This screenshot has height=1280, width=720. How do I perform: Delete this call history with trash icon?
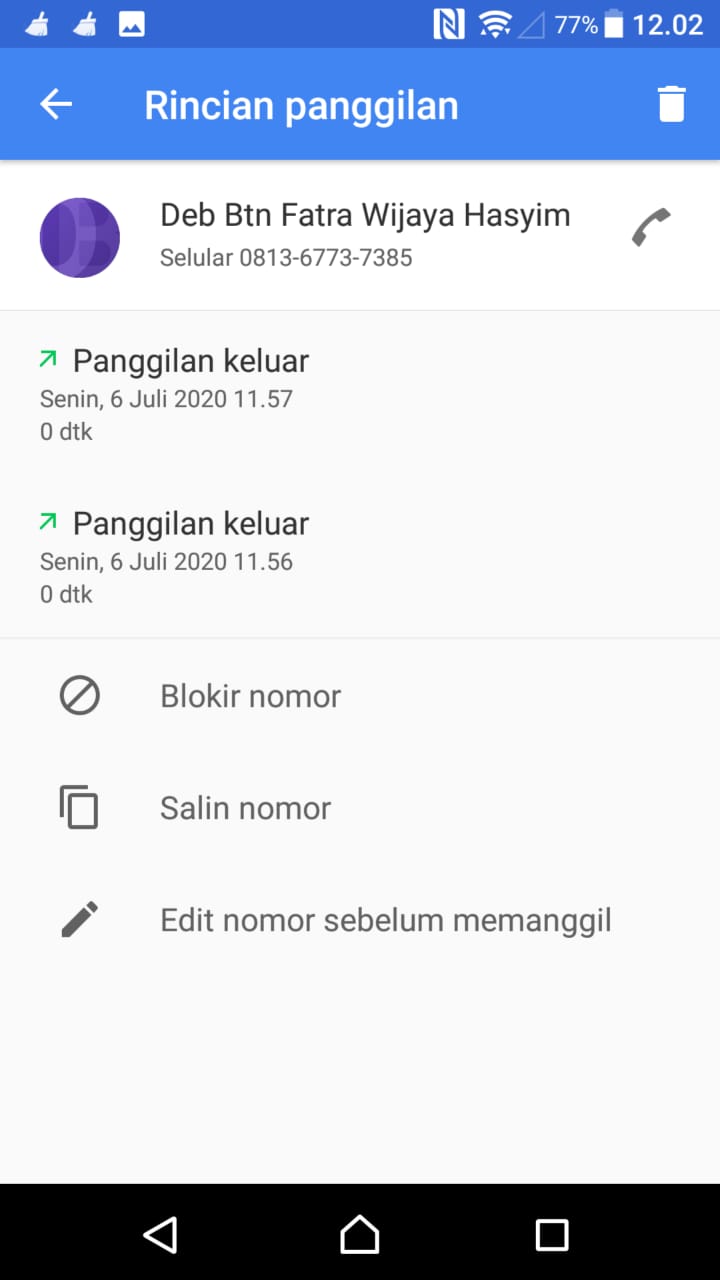tap(671, 104)
